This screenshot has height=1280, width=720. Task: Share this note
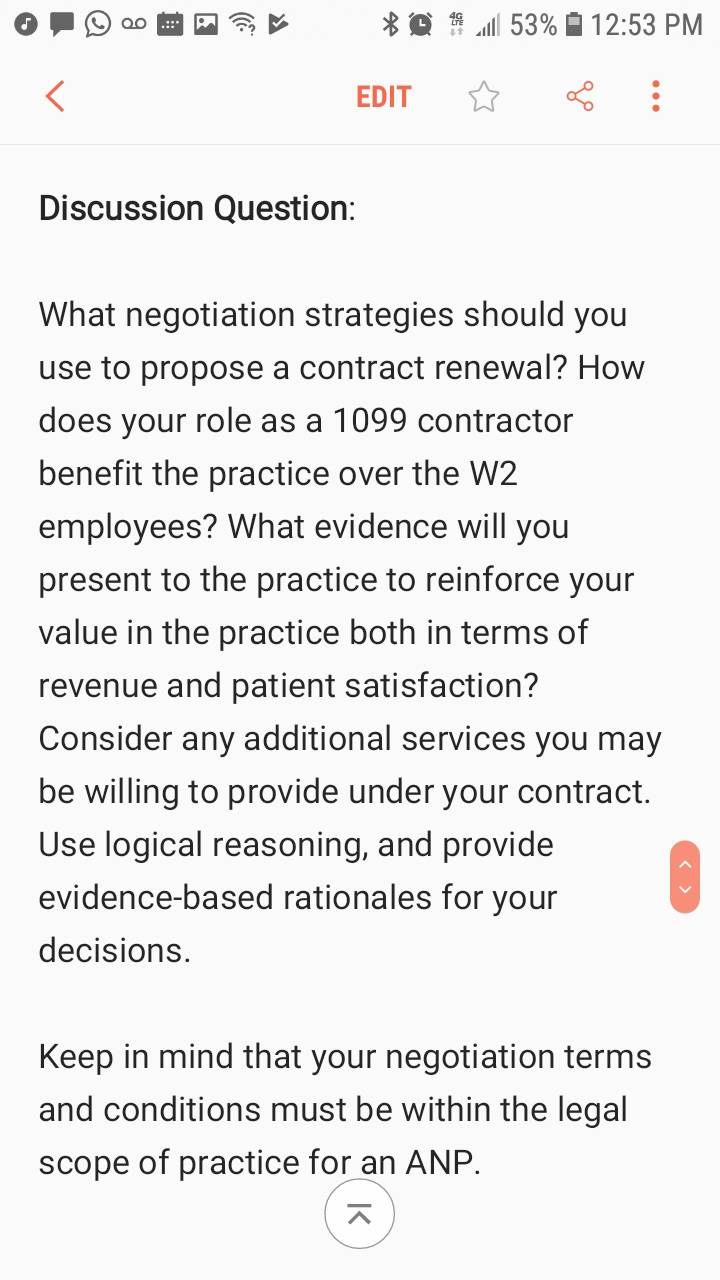(x=580, y=97)
